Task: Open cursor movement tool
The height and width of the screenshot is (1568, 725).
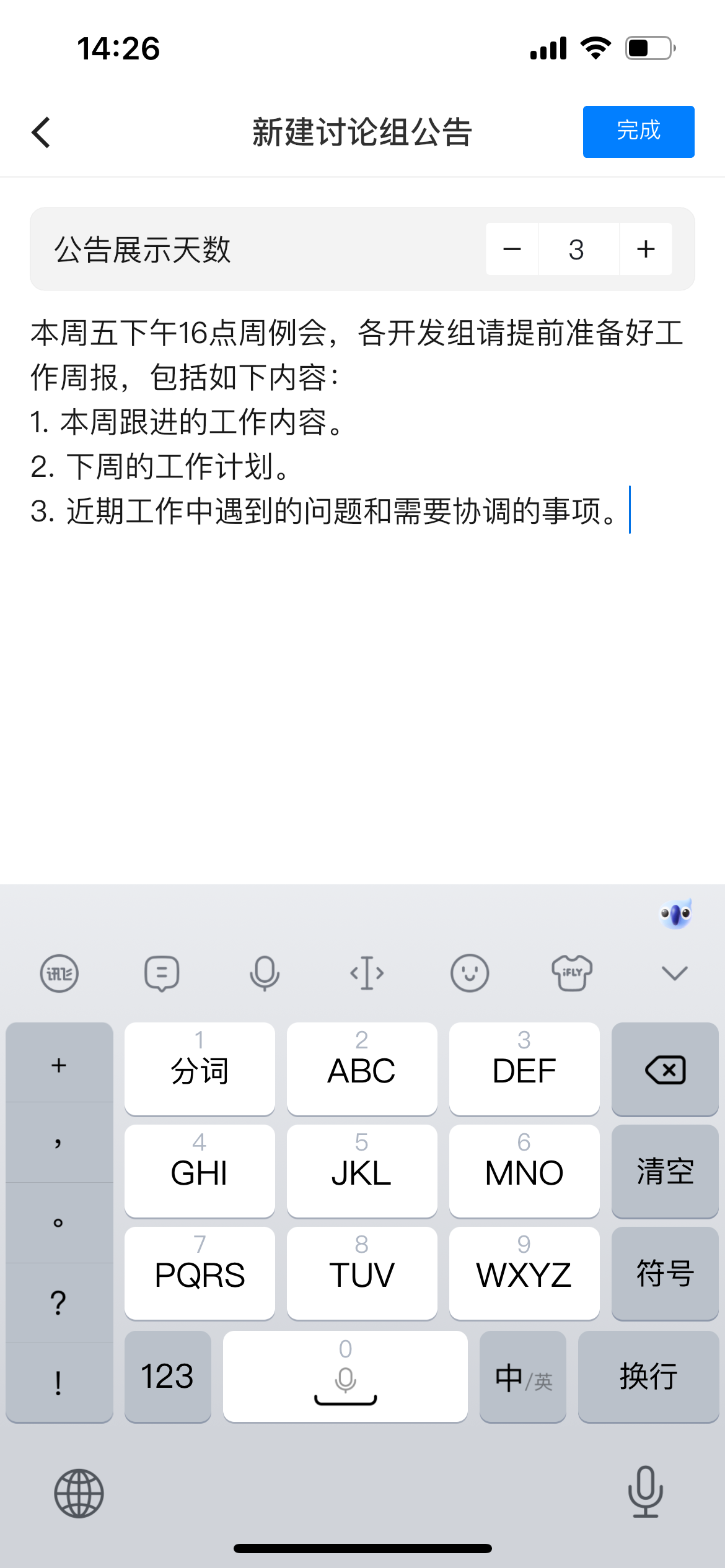Action: (367, 973)
